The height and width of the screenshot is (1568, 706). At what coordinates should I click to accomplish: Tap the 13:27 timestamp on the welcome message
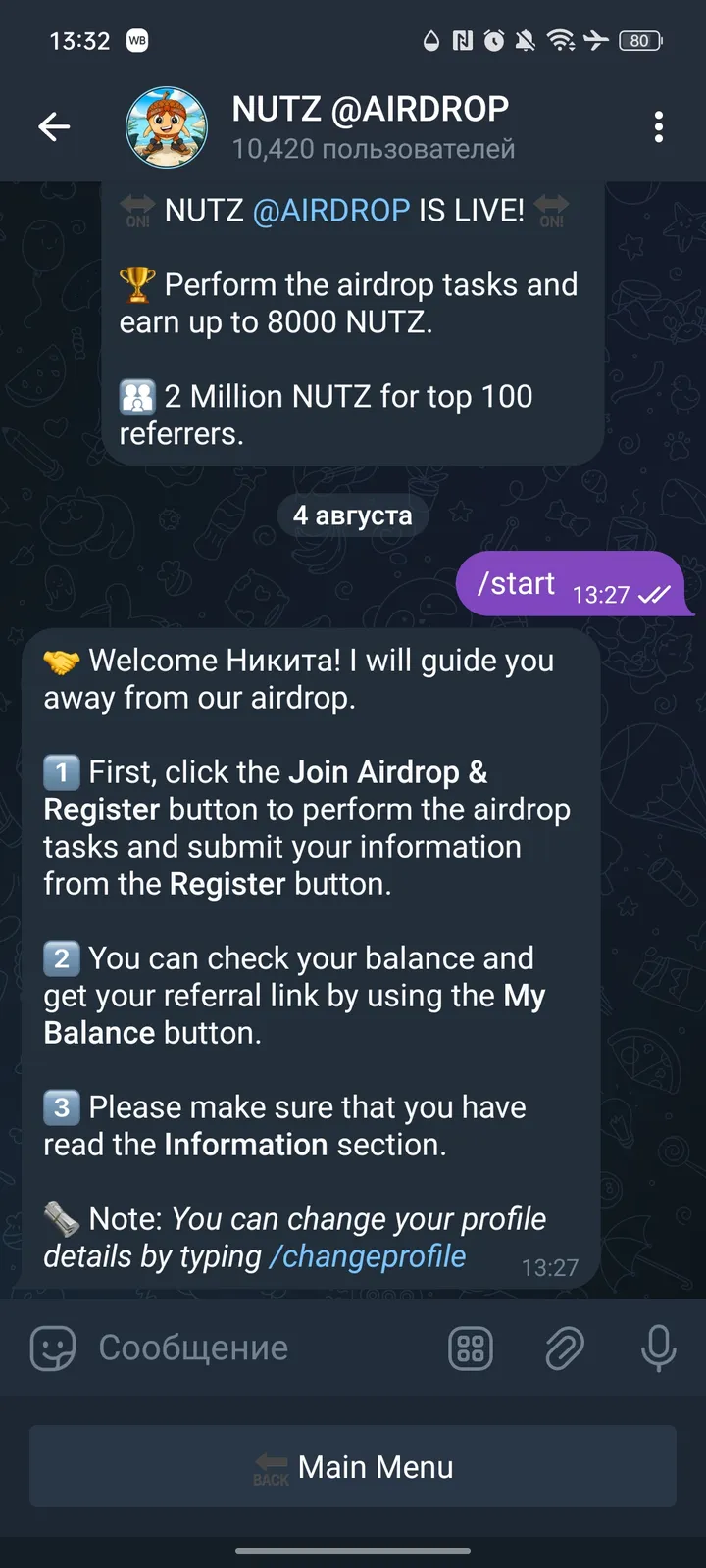pos(550,1267)
